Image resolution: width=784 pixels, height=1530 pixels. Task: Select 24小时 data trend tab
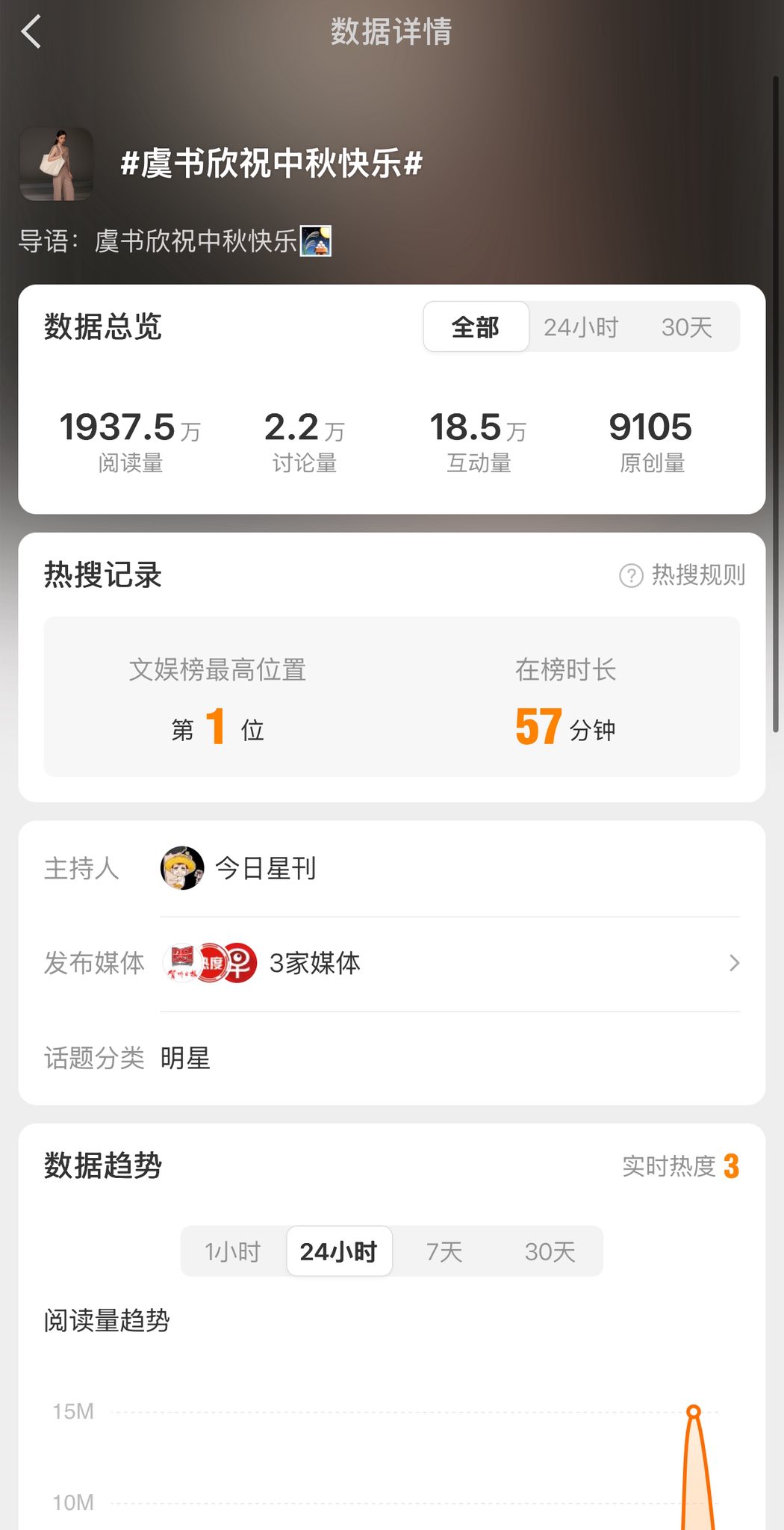tap(339, 1251)
